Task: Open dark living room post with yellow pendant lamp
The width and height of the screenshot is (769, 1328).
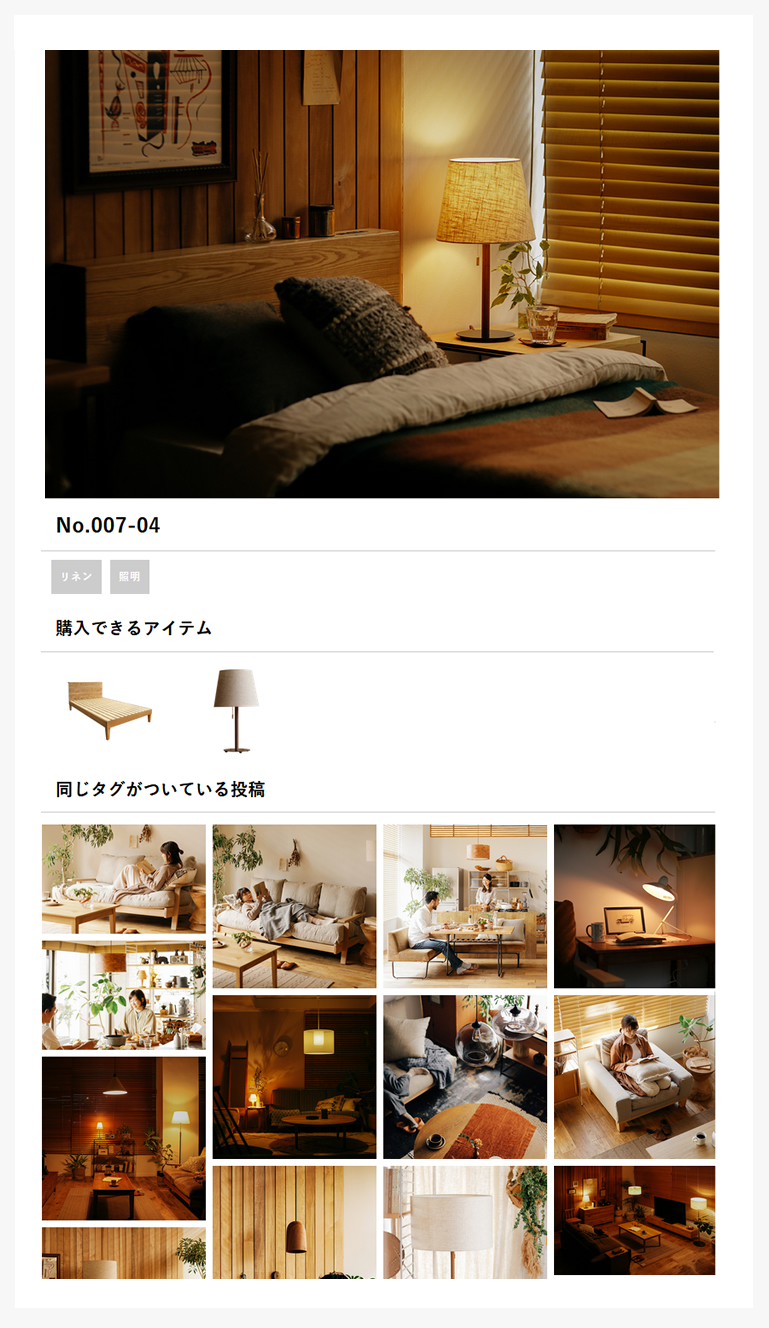Action: pos(294,1076)
